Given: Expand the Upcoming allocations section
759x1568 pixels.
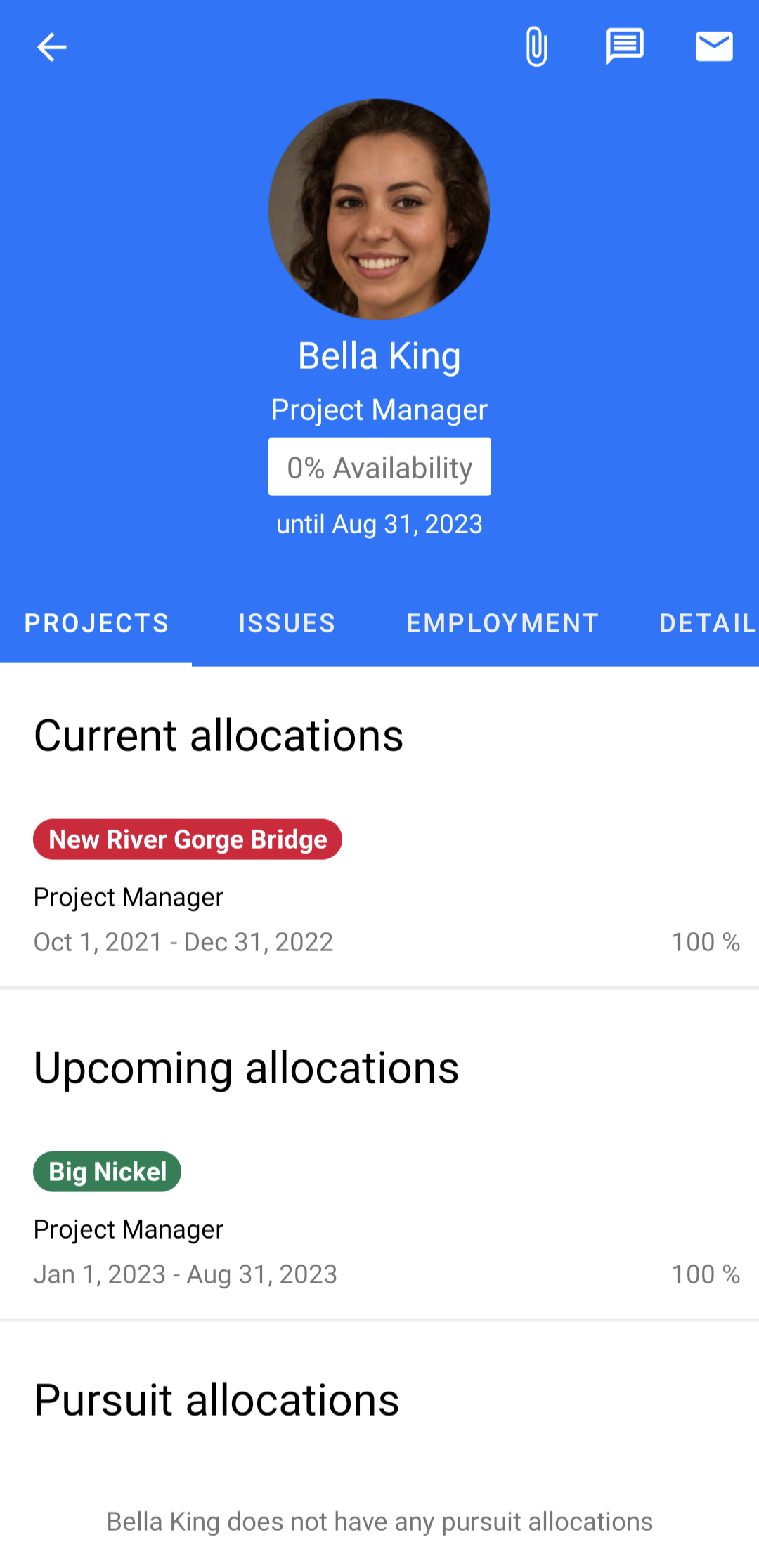Looking at the screenshot, I should click(x=246, y=1068).
